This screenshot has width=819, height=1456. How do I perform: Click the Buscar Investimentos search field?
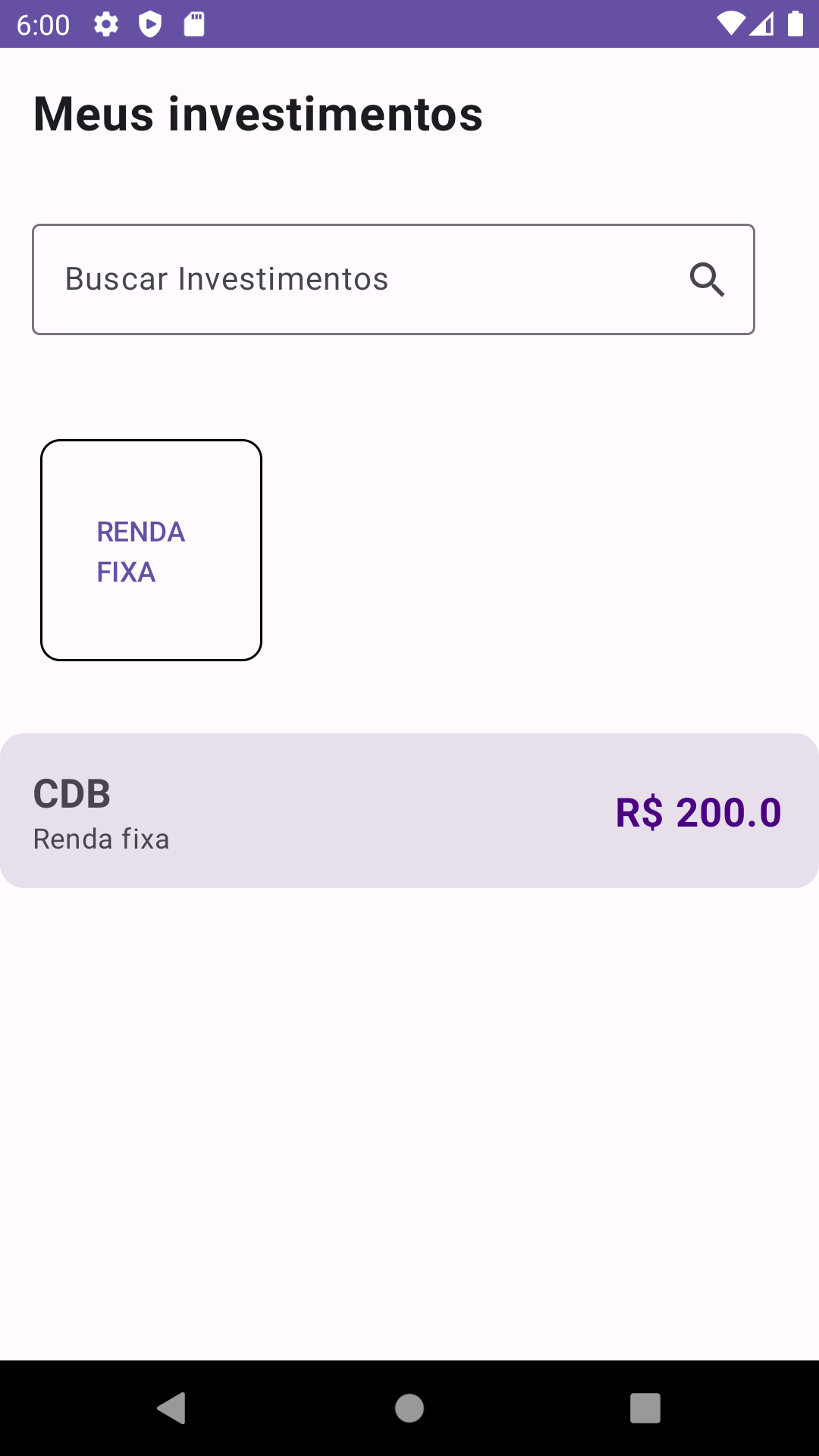[x=303, y=278]
